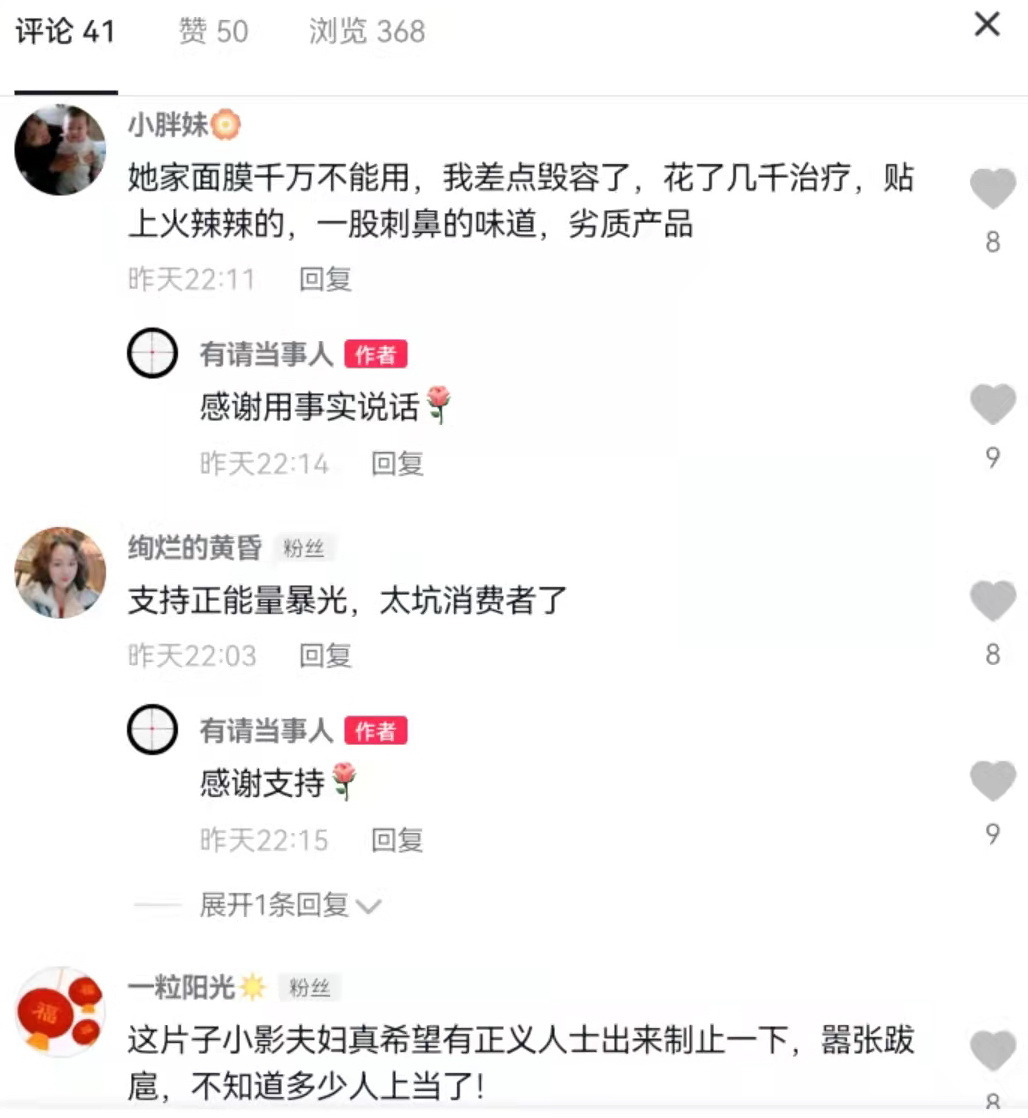
Task: Reply to 绚烂的黄昏's comment
Action: pos(325,656)
